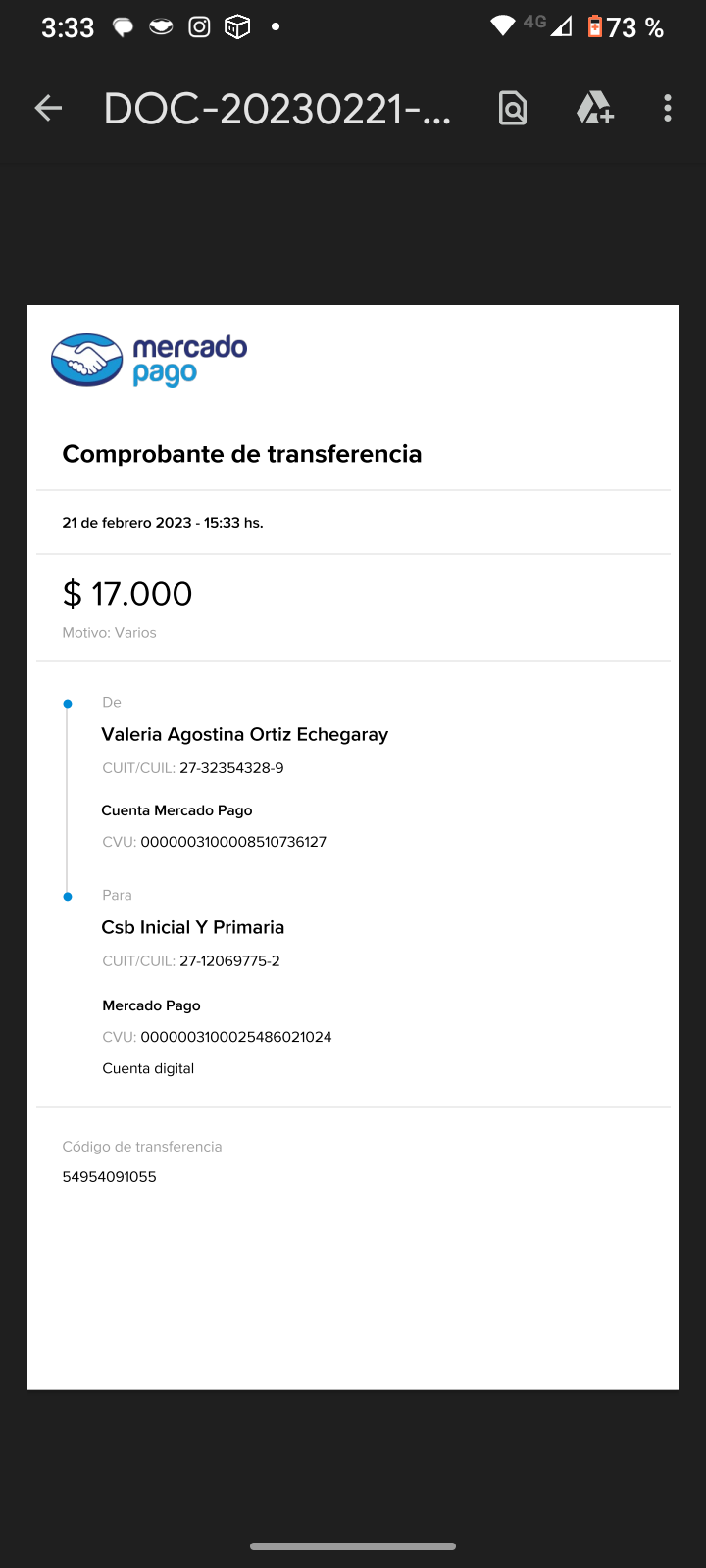The height and width of the screenshot is (1568, 706).
Task: Open the overflow menu
Action: pos(668,109)
